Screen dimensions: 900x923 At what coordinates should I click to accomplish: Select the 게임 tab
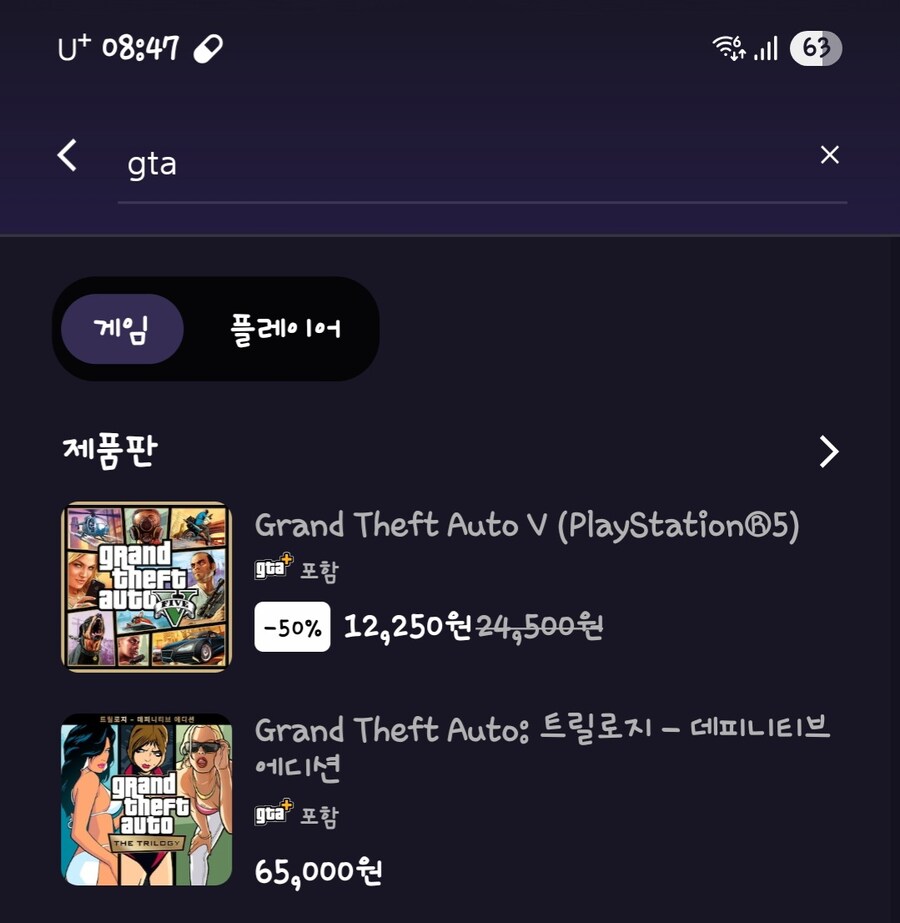click(121, 330)
